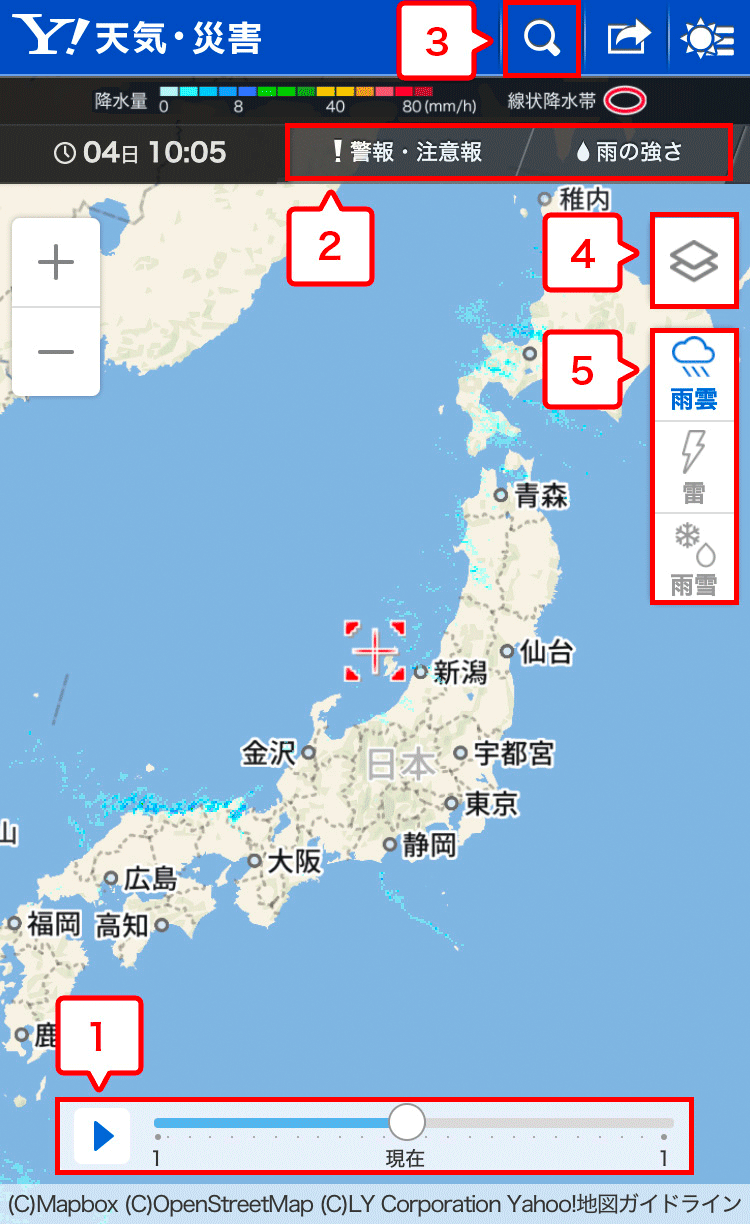The width and height of the screenshot is (750, 1224).
Task: Tap the time slider handle at 現在
Action: pos(406,1122)
